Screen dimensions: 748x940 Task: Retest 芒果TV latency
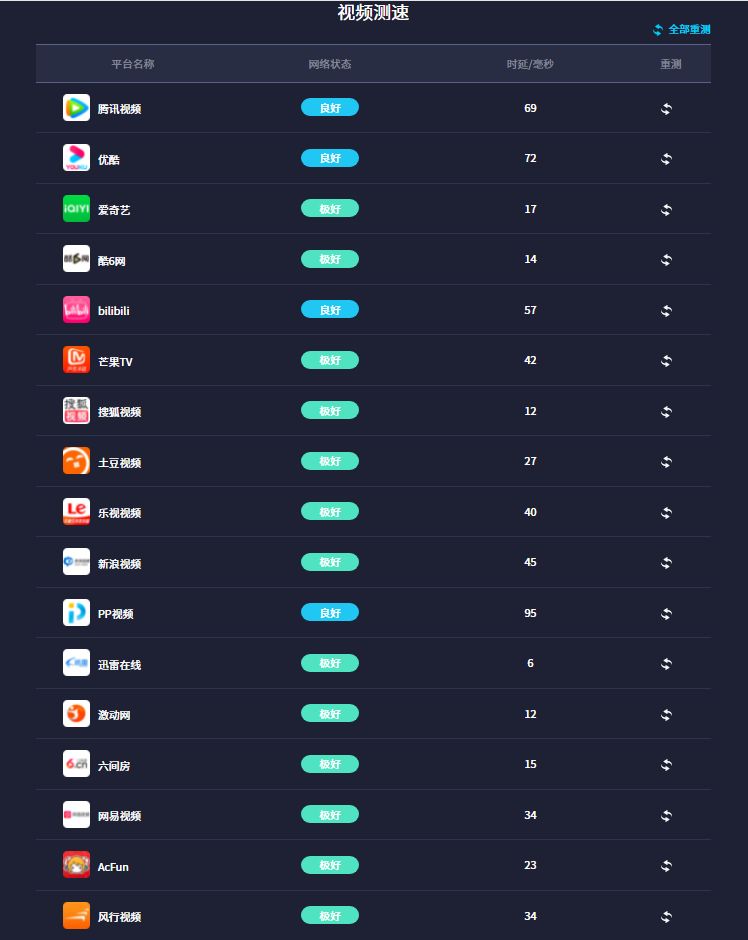[666, 361]
